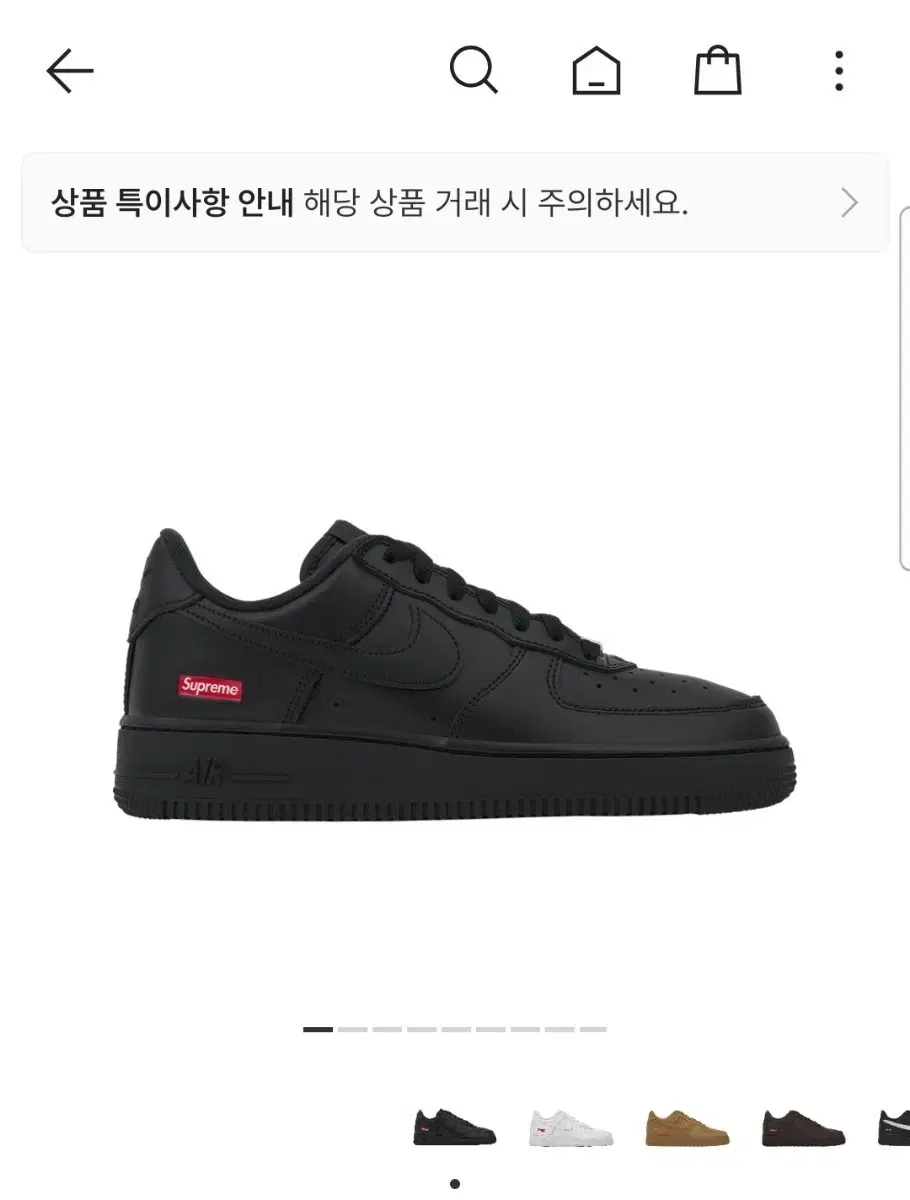Expand the notice banner via its chevron
This screenshot has width=910, height=1200.
[x=849, y=203]
